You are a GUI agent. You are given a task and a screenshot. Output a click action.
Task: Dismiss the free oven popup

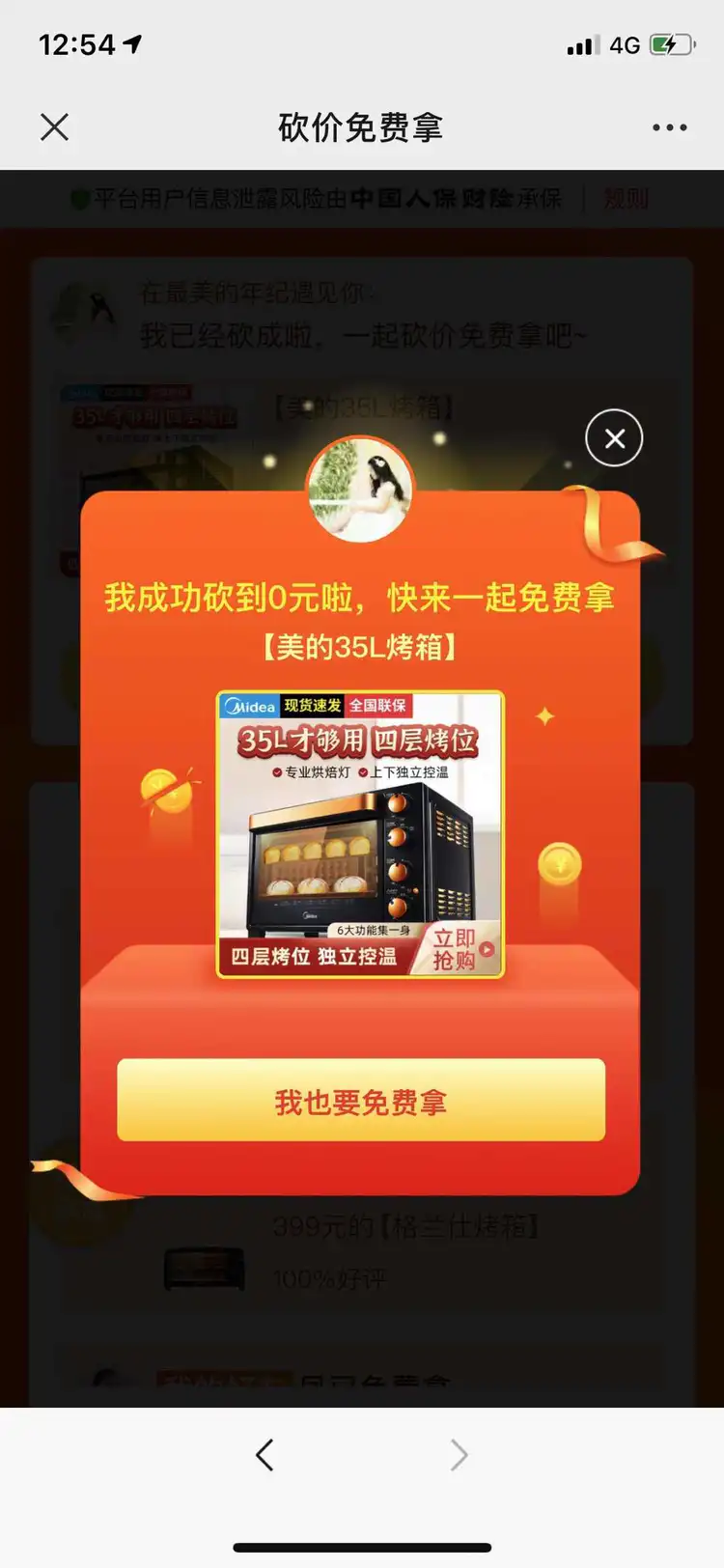pos(614,438)
